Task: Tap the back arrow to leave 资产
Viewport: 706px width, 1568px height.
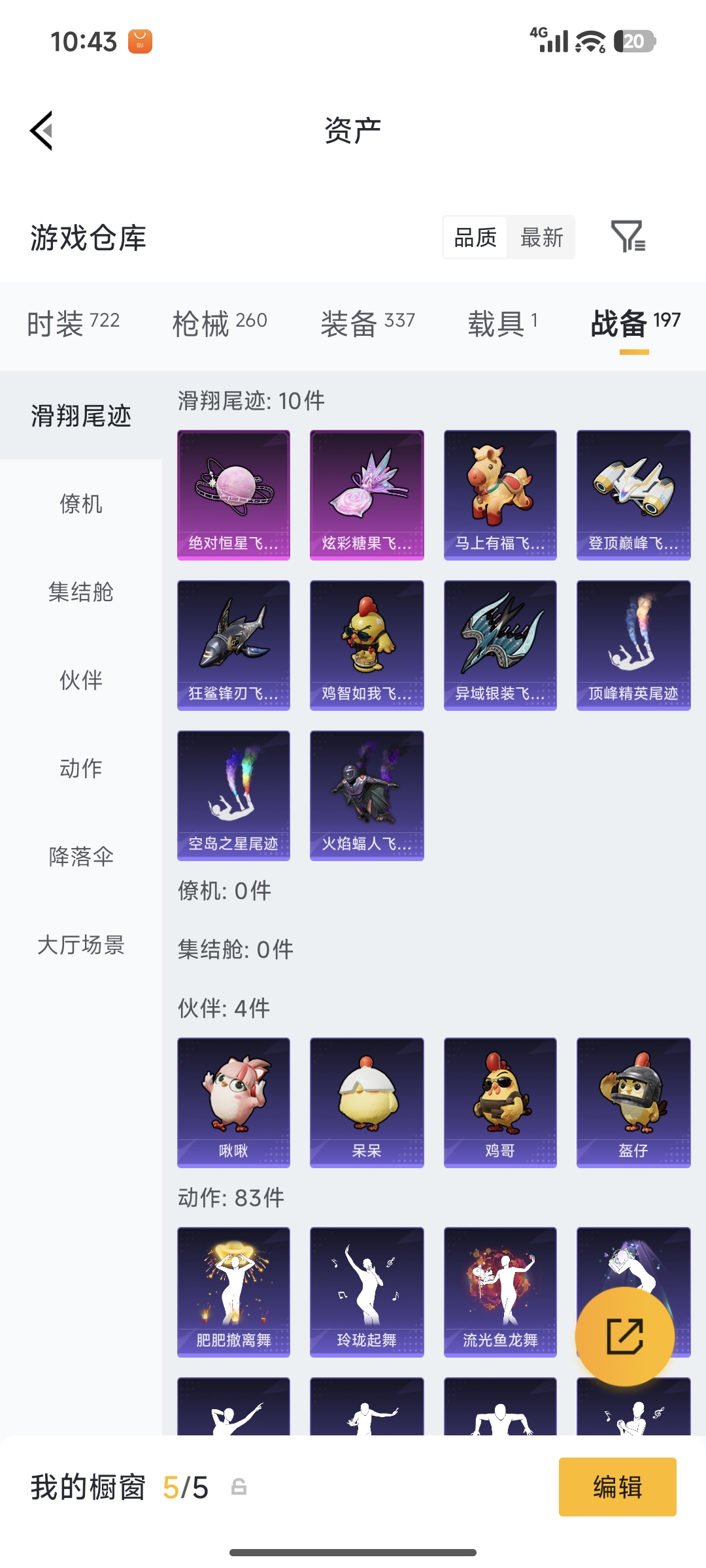Action: 41,130
